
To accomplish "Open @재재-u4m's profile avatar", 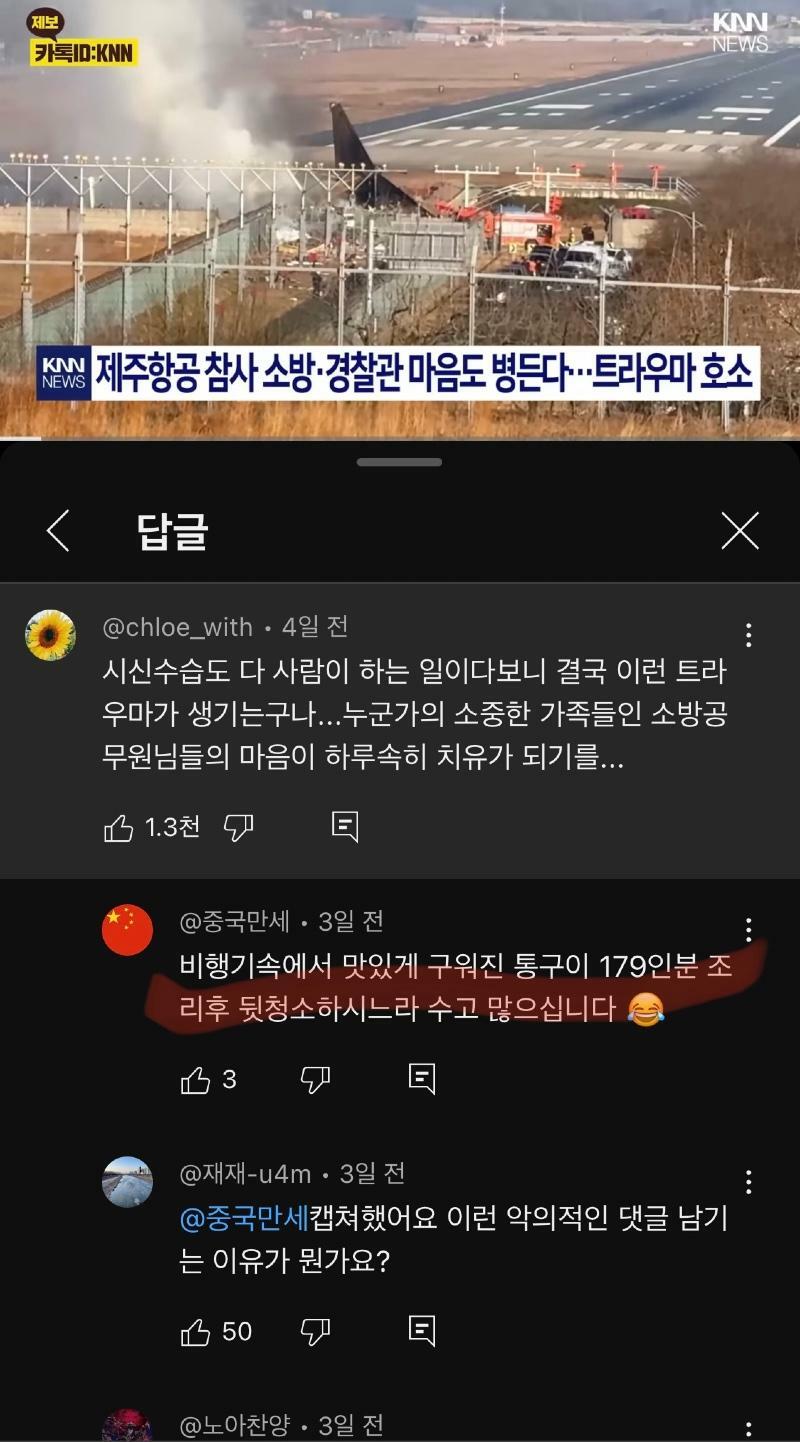I will click(127, 1182).
